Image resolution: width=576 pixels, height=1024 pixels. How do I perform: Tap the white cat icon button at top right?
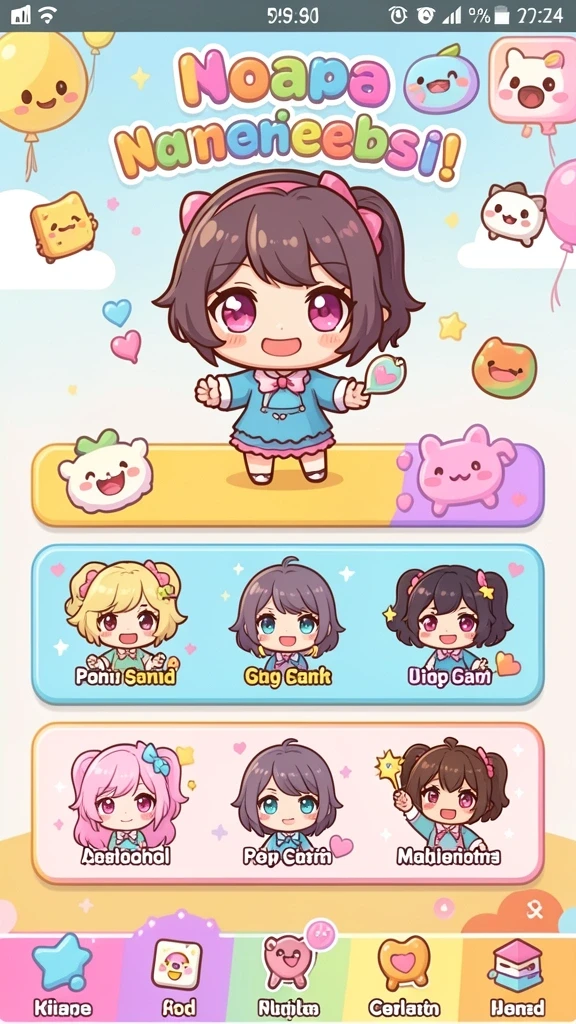[x=530, y=79]
